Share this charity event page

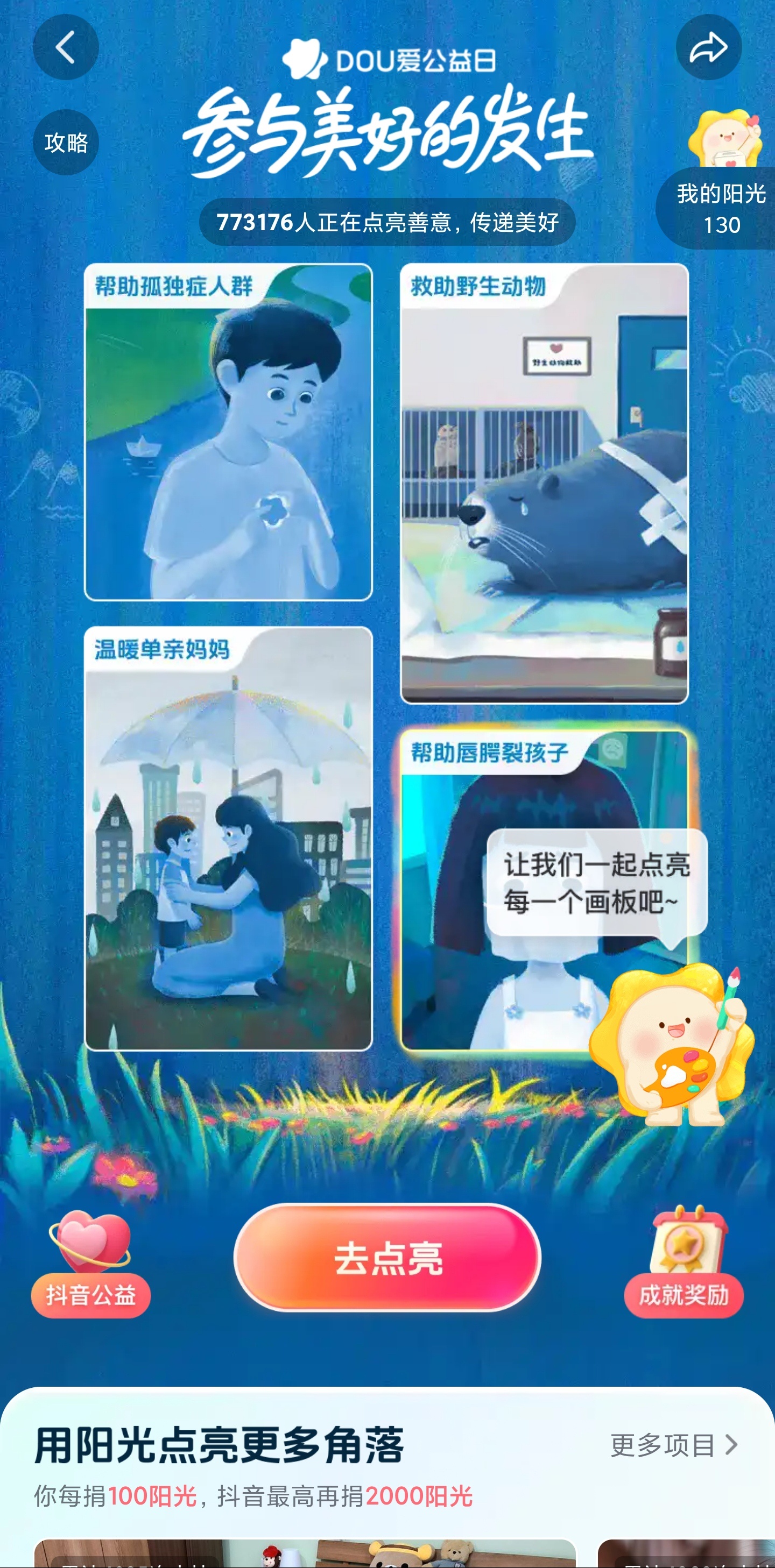pyautogui.click(x=708, y=47)
